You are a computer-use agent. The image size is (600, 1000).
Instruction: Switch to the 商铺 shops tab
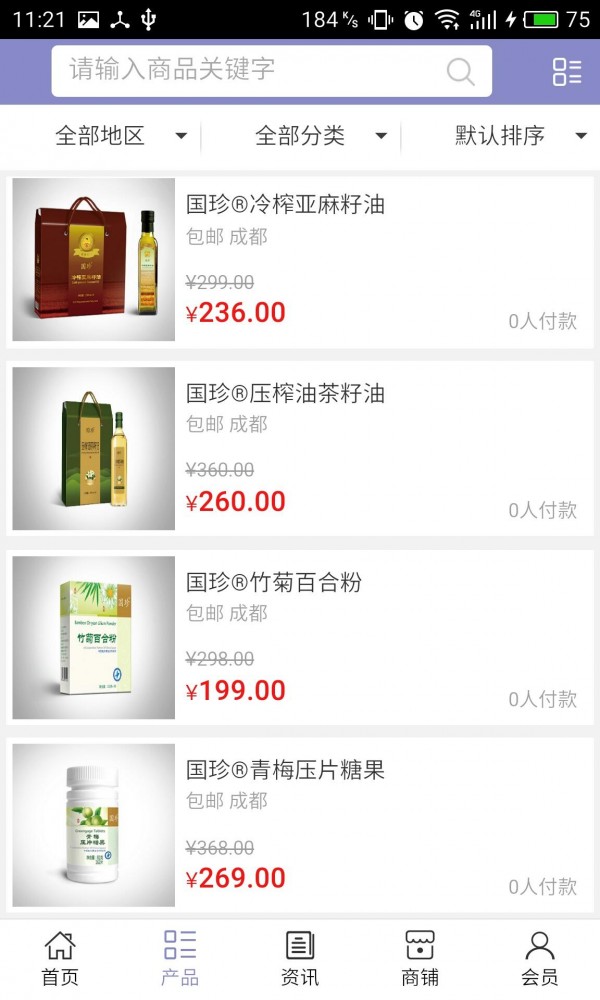[420, 958]
